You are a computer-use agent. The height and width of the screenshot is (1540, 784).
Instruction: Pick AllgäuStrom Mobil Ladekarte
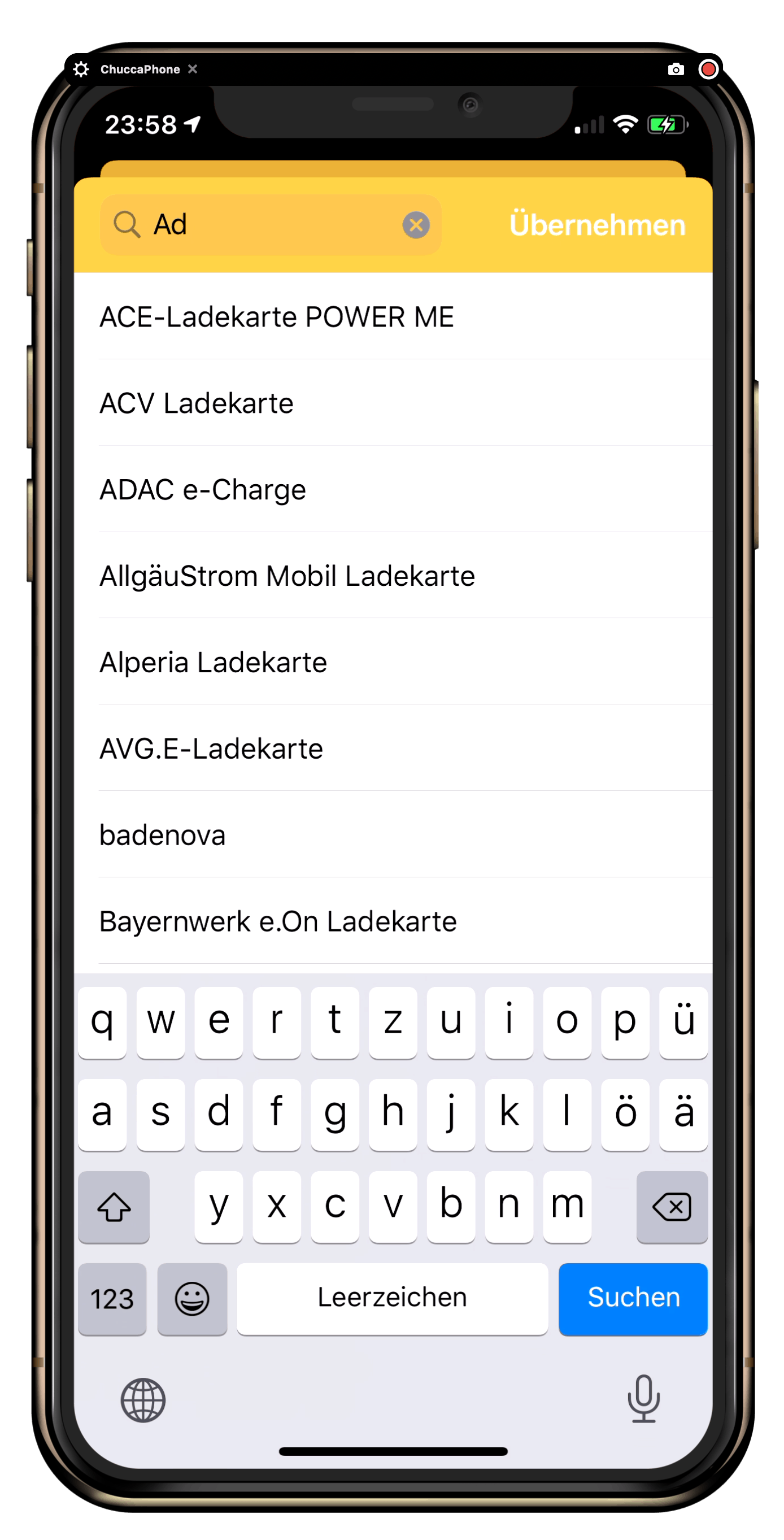coord(287,576)
